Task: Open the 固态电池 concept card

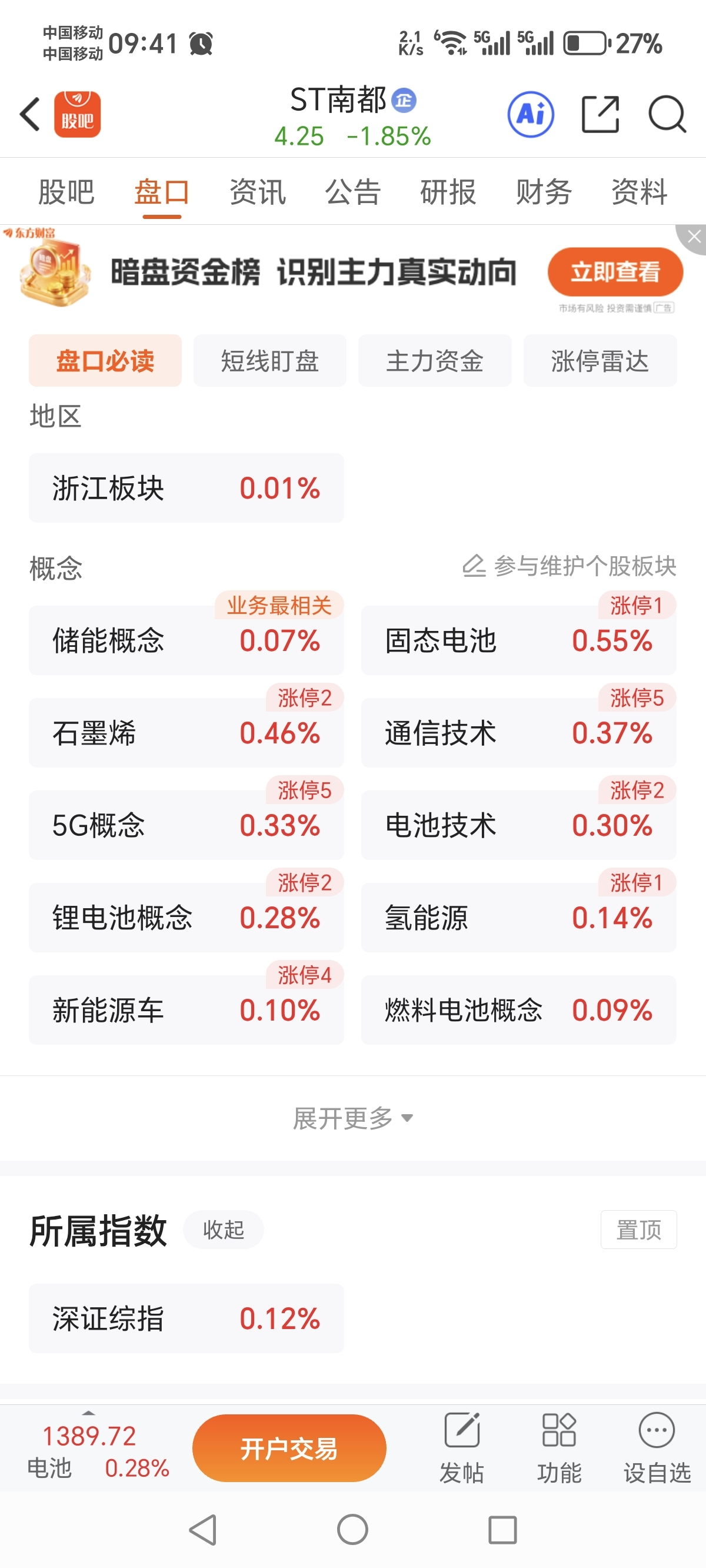Action: [518, 640]
